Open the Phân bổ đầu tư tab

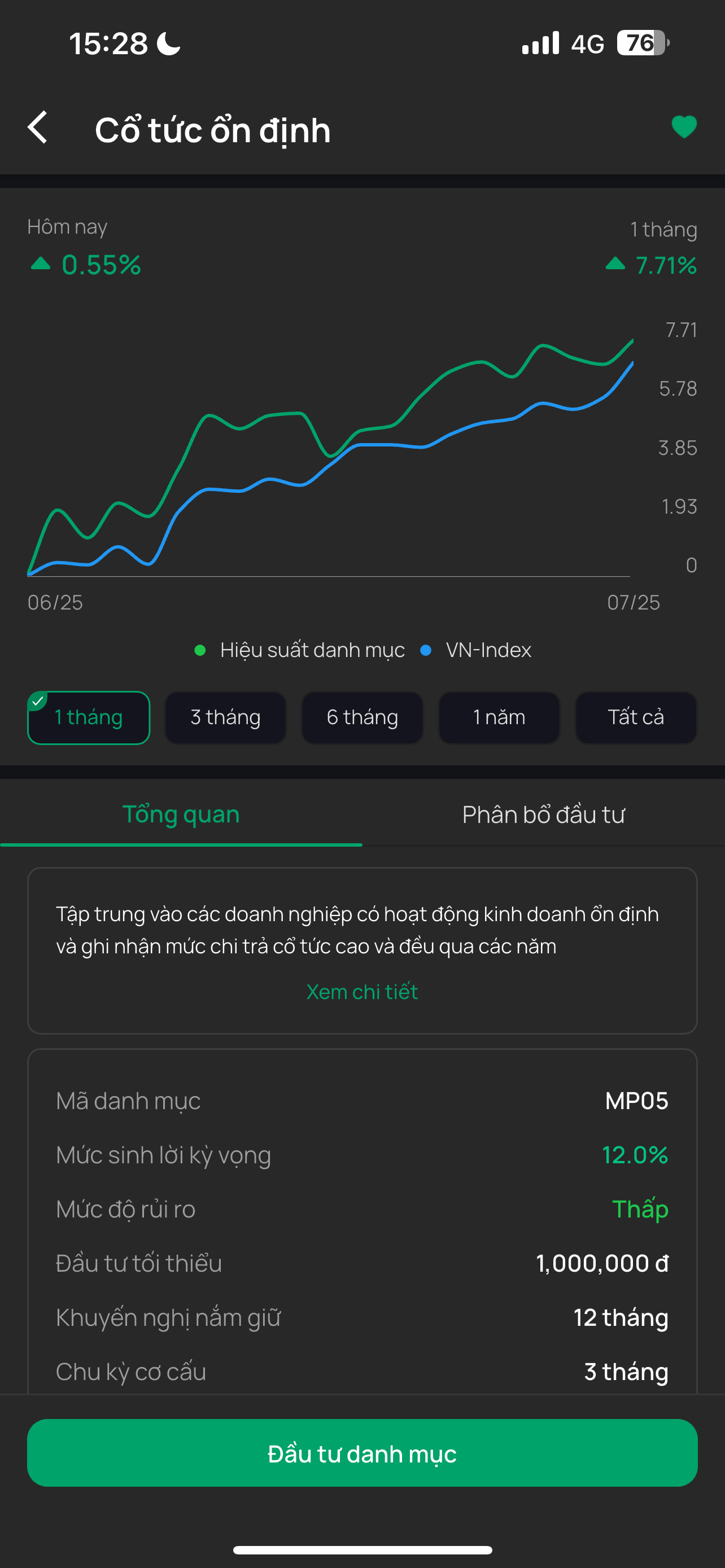pos(543,814)
